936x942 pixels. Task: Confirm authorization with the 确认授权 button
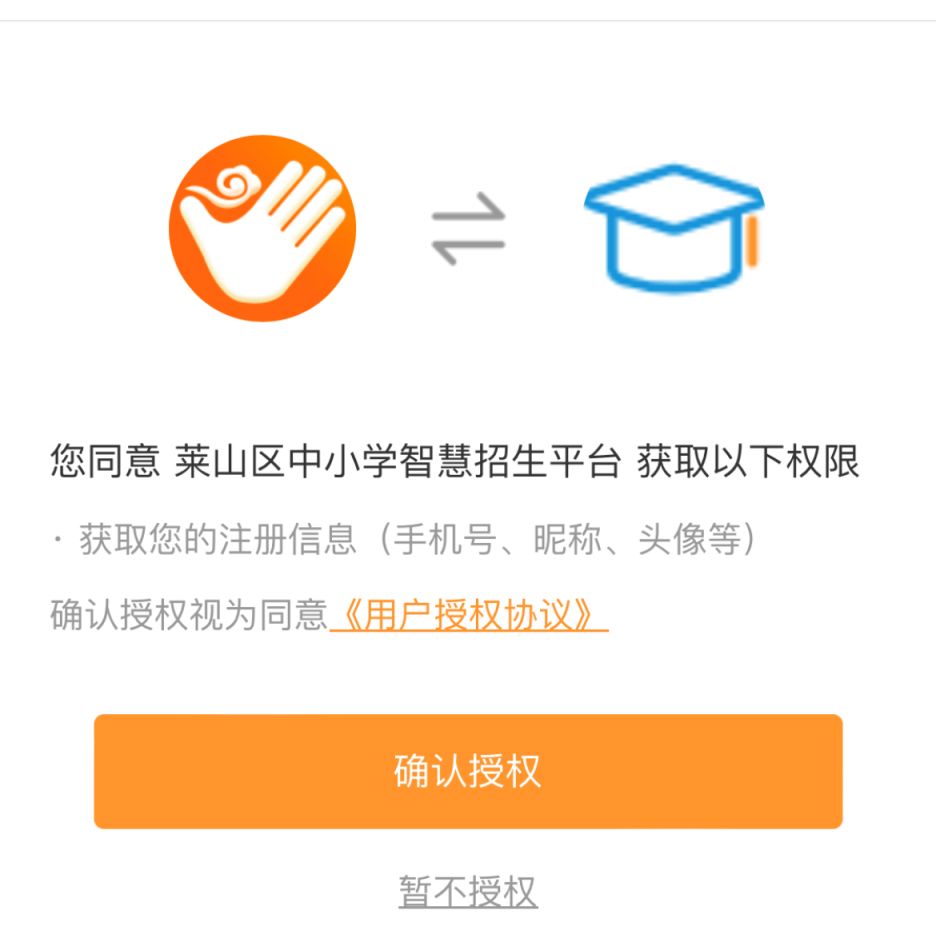pyautogui.click(x=468, y=771)
